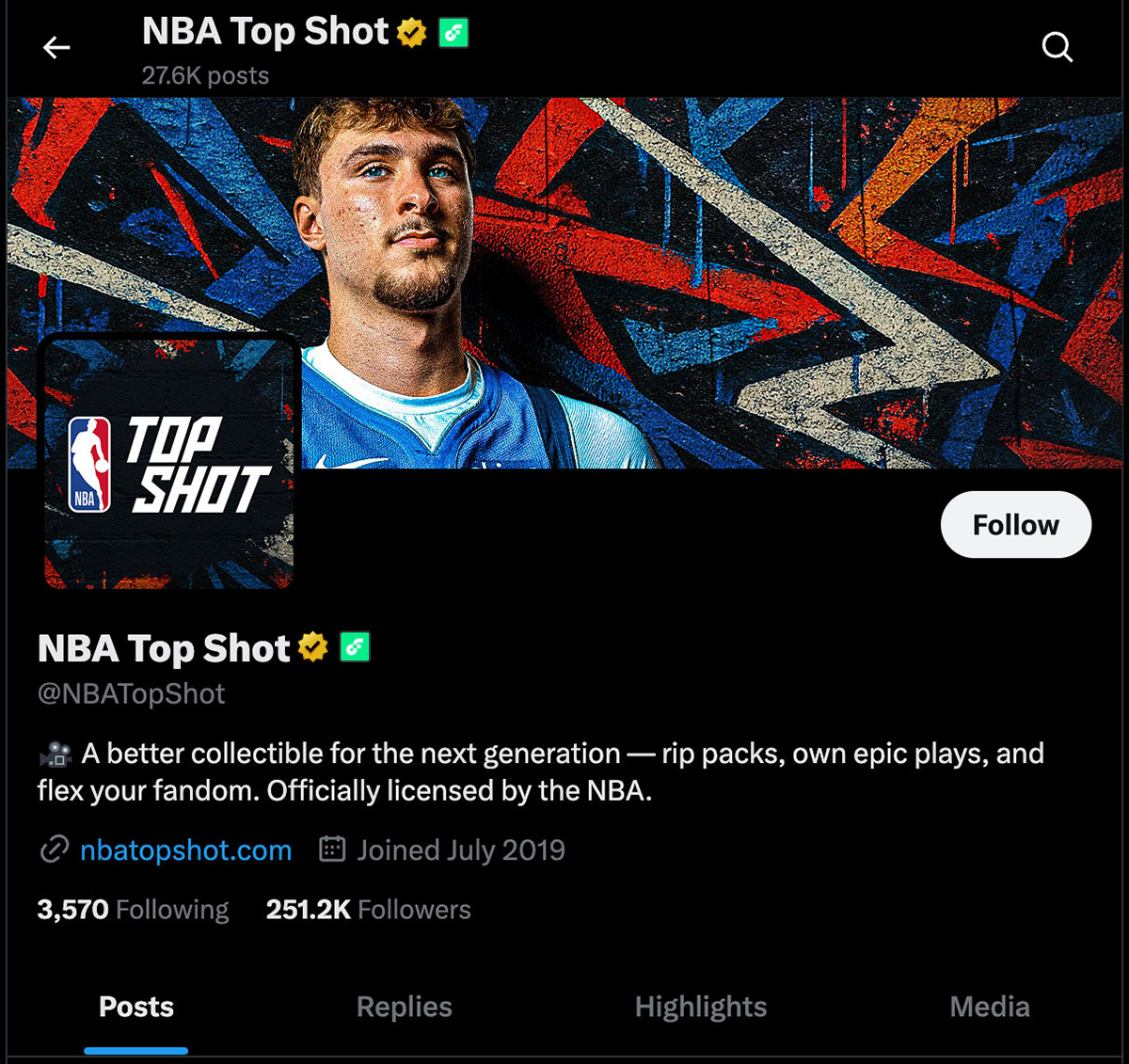This screenshot has height=1064, width=1129.
Task: Select the Posts tab
Action: click(x=136, y=1007)
